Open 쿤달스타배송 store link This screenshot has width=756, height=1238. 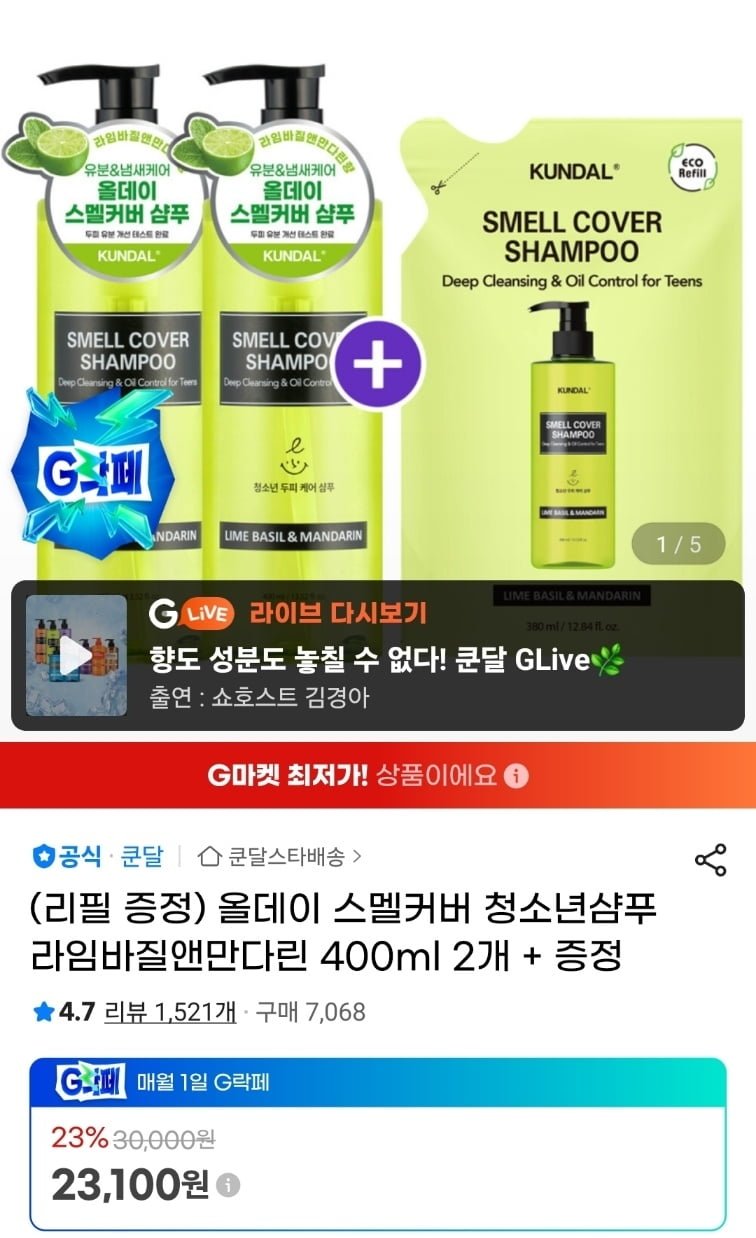click(x=280, y=856)
